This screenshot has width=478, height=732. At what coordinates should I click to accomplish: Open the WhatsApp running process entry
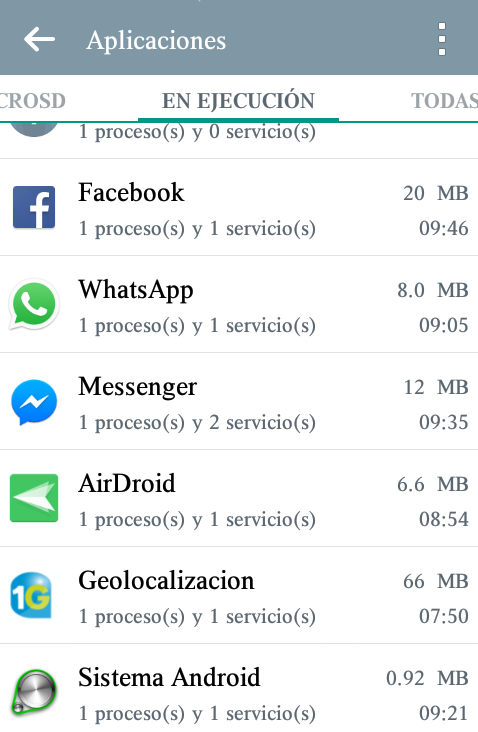point(239,304)
